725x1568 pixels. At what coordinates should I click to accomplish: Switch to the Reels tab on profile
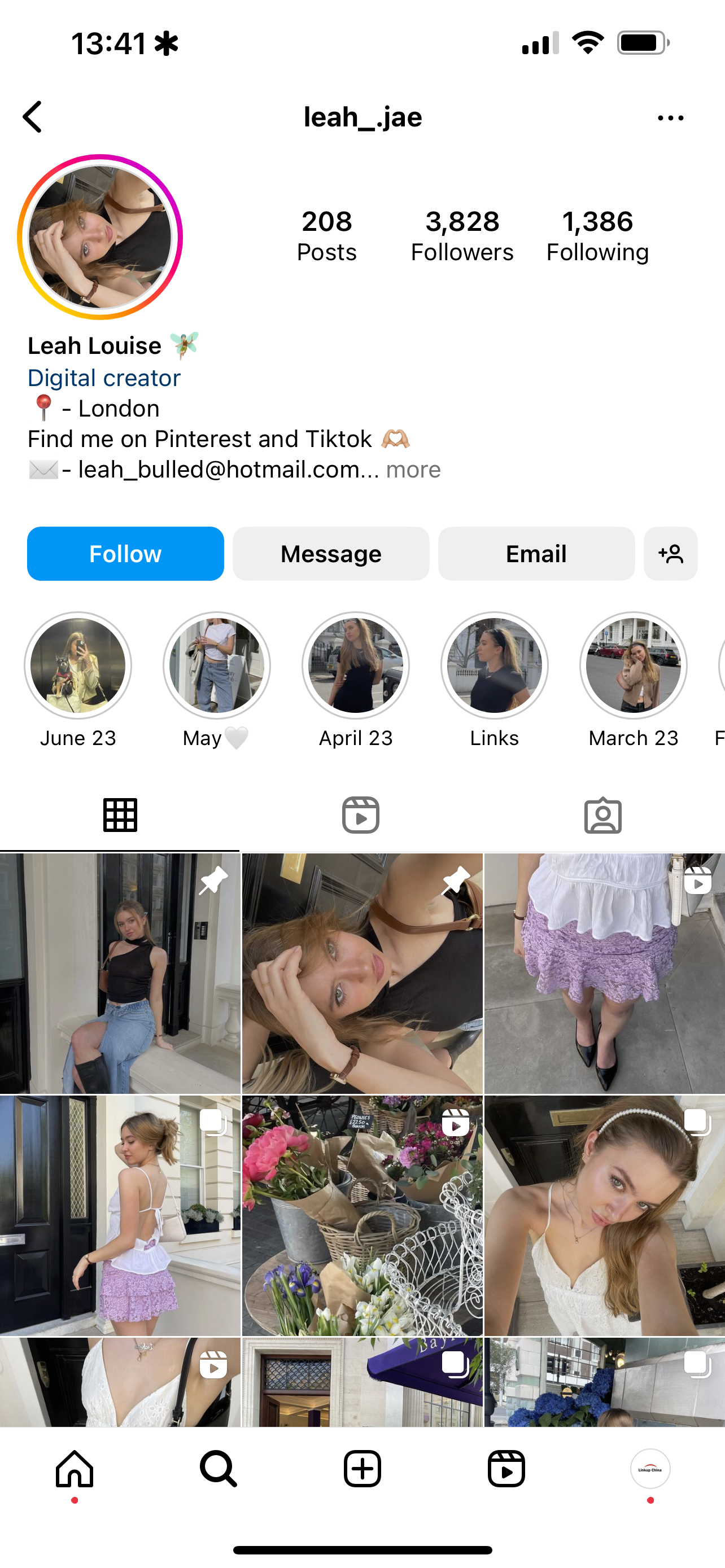361,815
